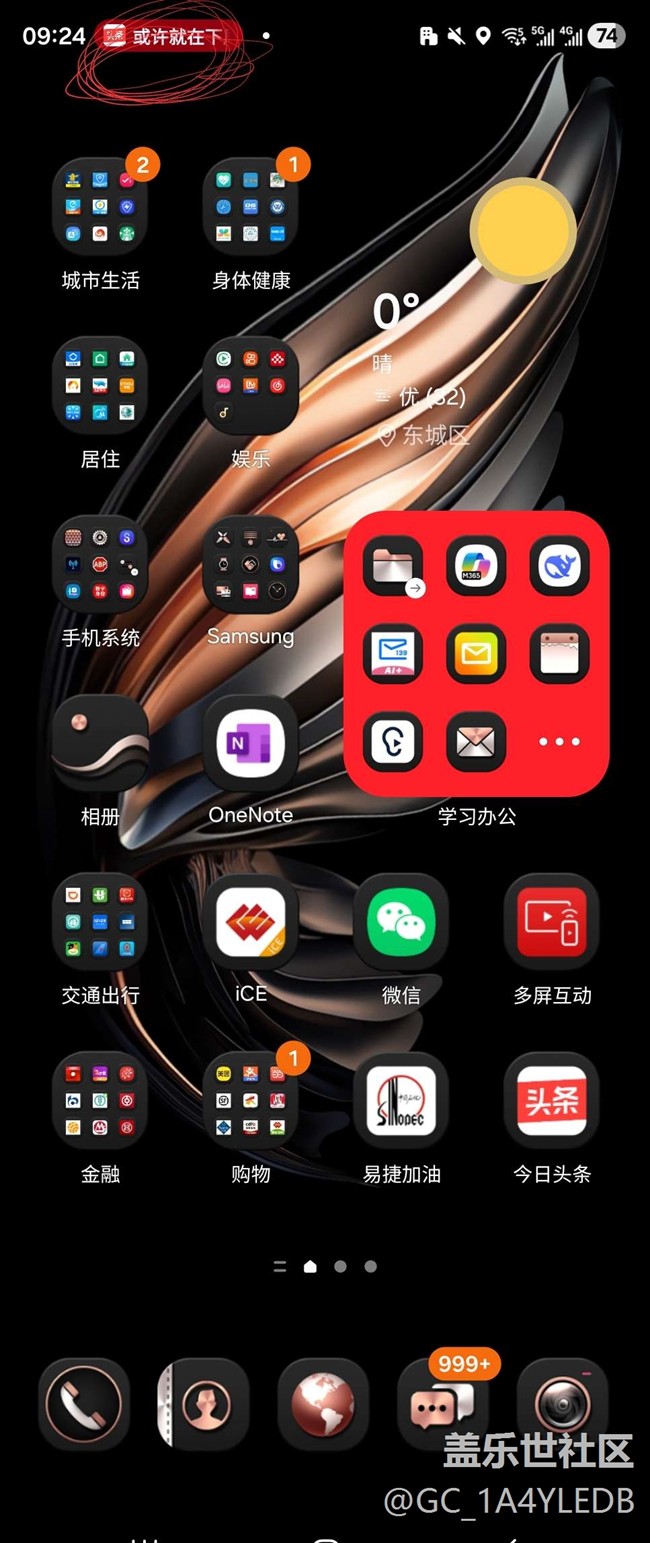Launch OneNote
The width and height of the screenshot is (650, 1543).
tap(251, 743)
